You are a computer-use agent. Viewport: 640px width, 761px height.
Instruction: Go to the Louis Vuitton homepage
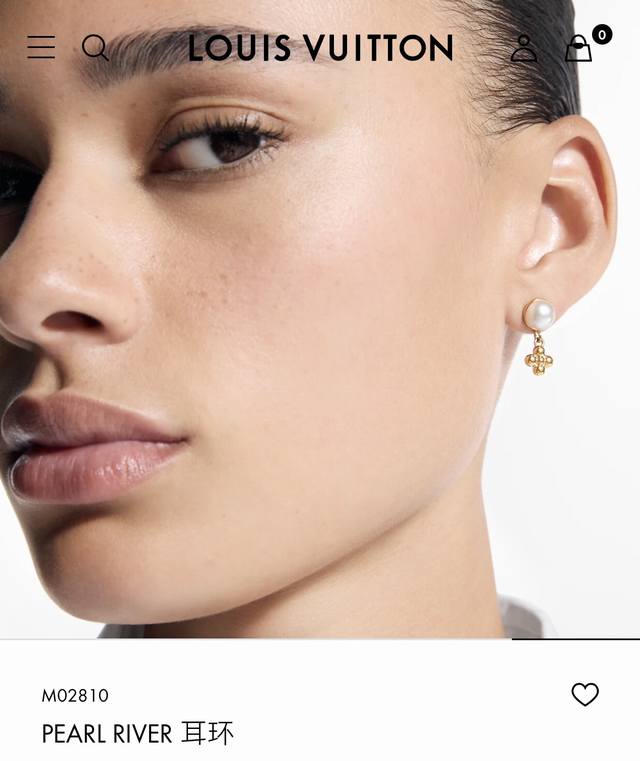(x=320, y=47)
